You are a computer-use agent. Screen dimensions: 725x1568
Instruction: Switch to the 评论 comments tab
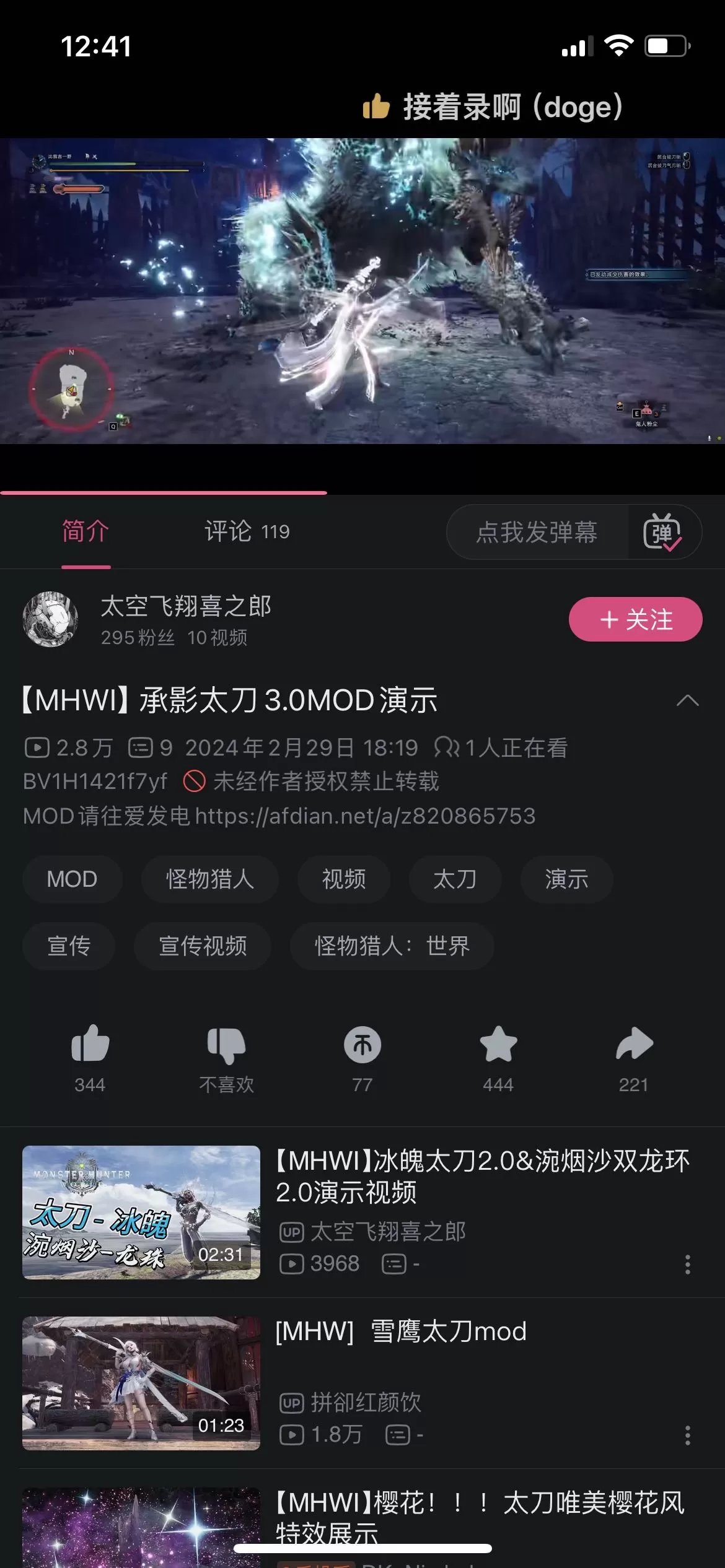(x=245, y=531)
